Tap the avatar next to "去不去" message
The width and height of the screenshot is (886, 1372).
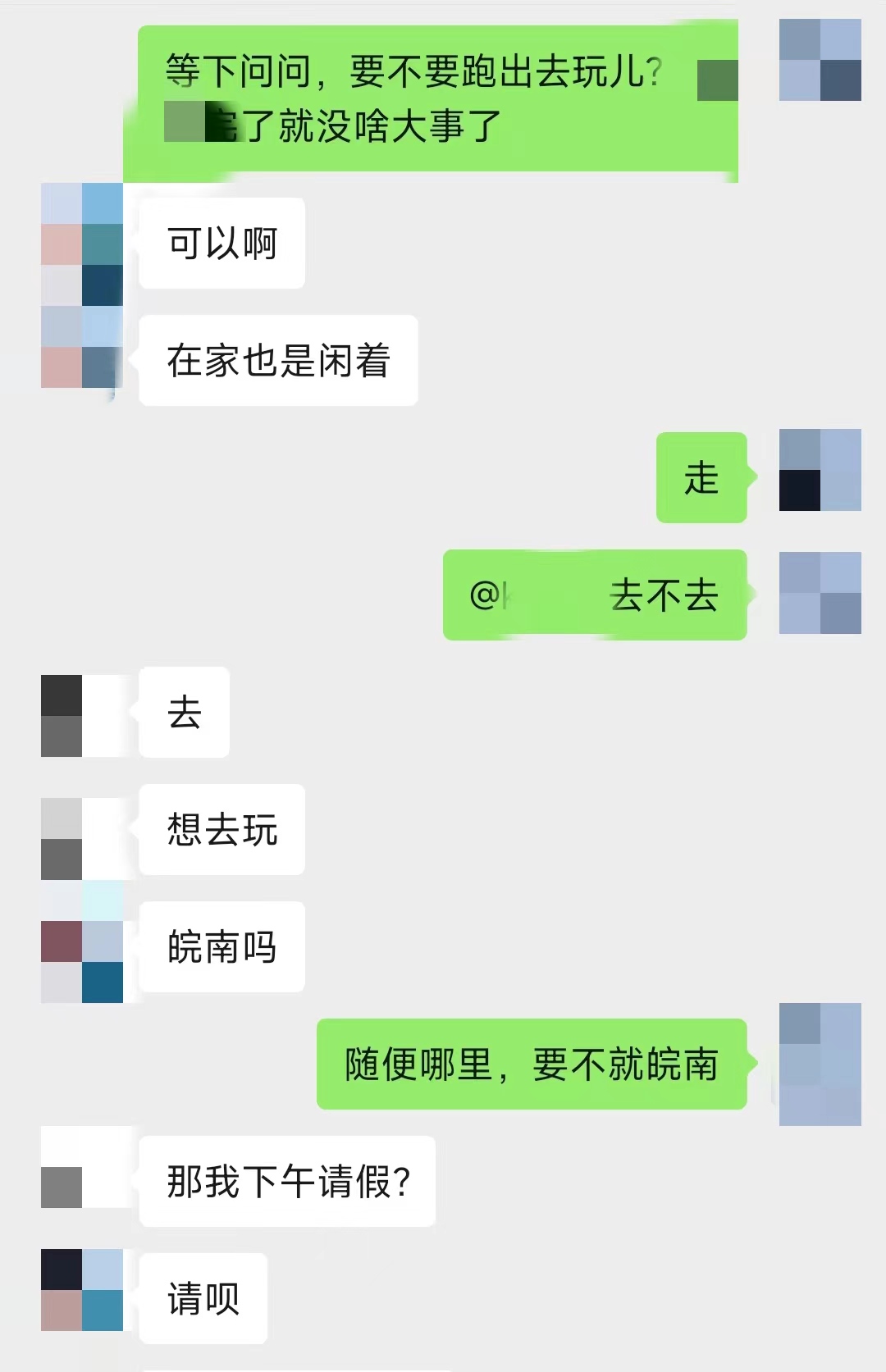[x=820, y=593]
